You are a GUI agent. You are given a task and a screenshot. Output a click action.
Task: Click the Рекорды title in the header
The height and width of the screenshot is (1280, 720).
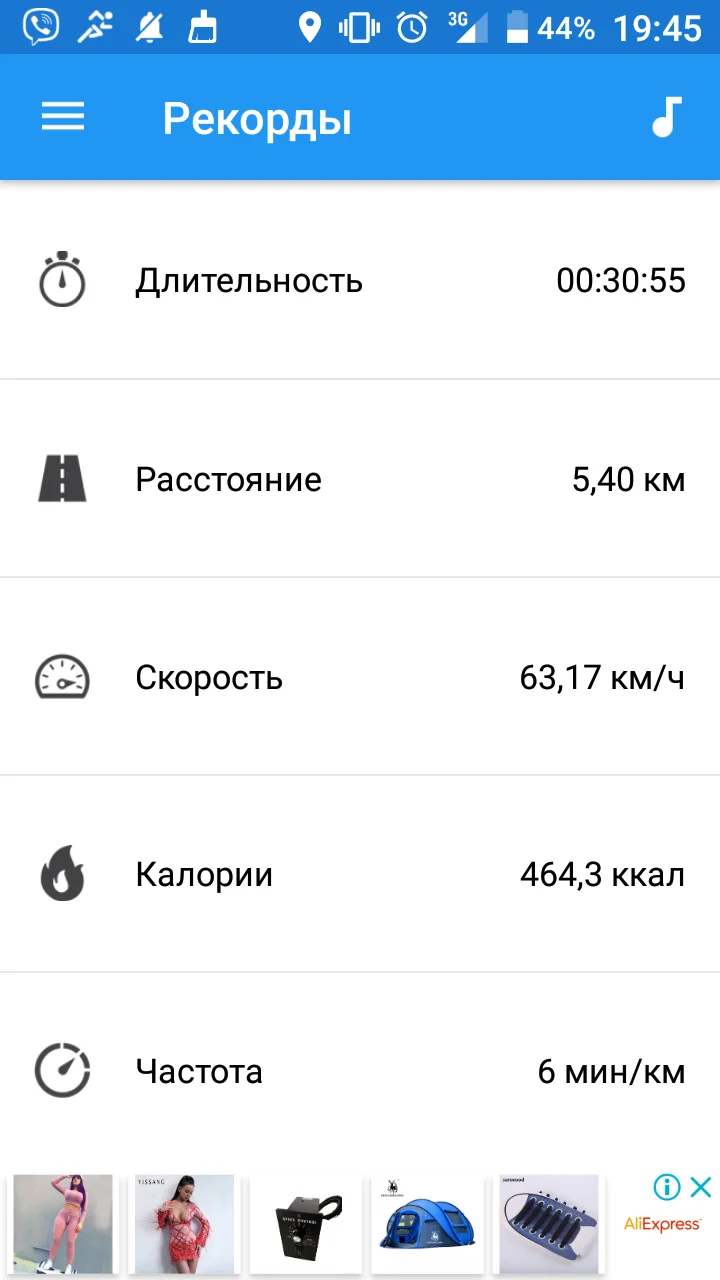(257, 117)
